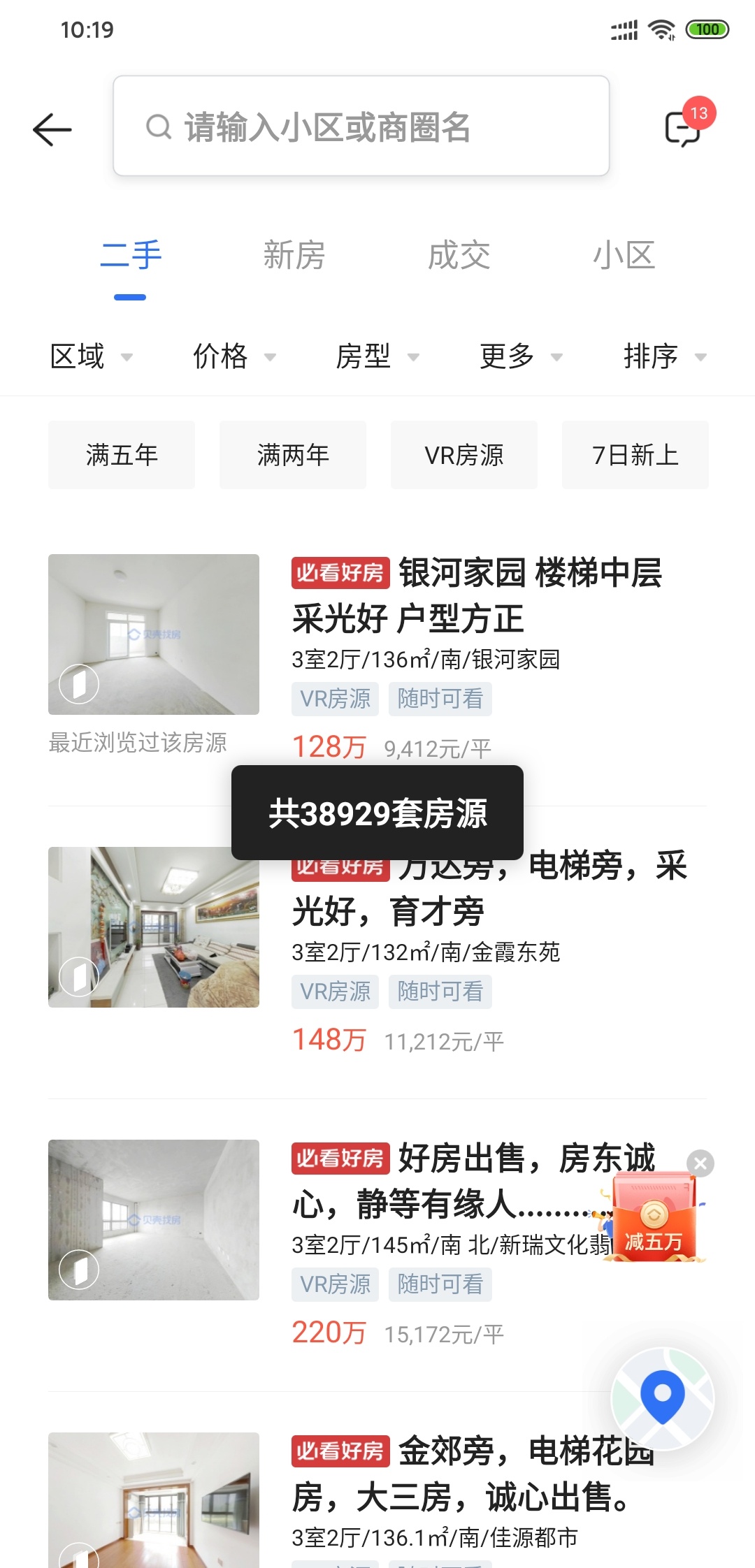755x1568 pixels.
Task: Switch to the 新房 tab
Action: tap(294, 255)
